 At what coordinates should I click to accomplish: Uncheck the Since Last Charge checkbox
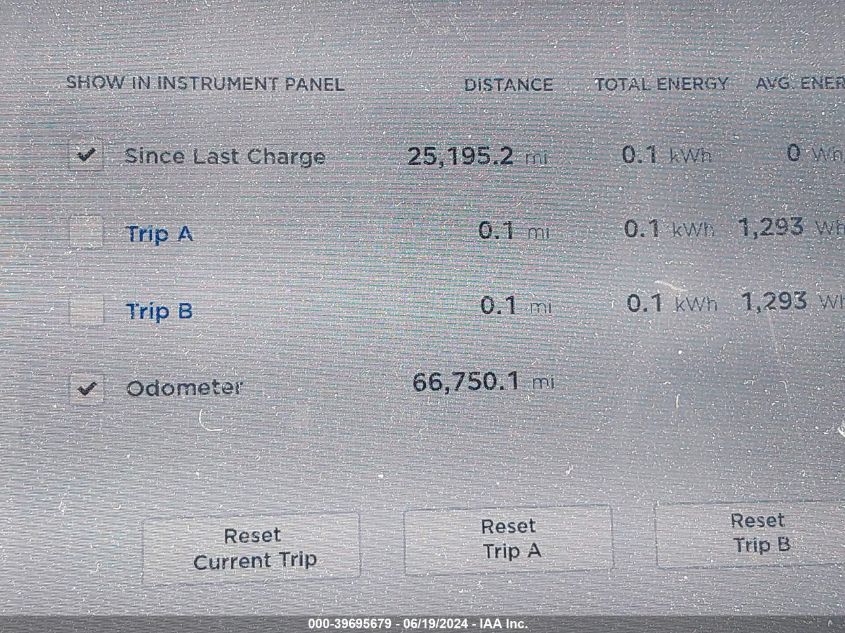[x=86, y=155]
